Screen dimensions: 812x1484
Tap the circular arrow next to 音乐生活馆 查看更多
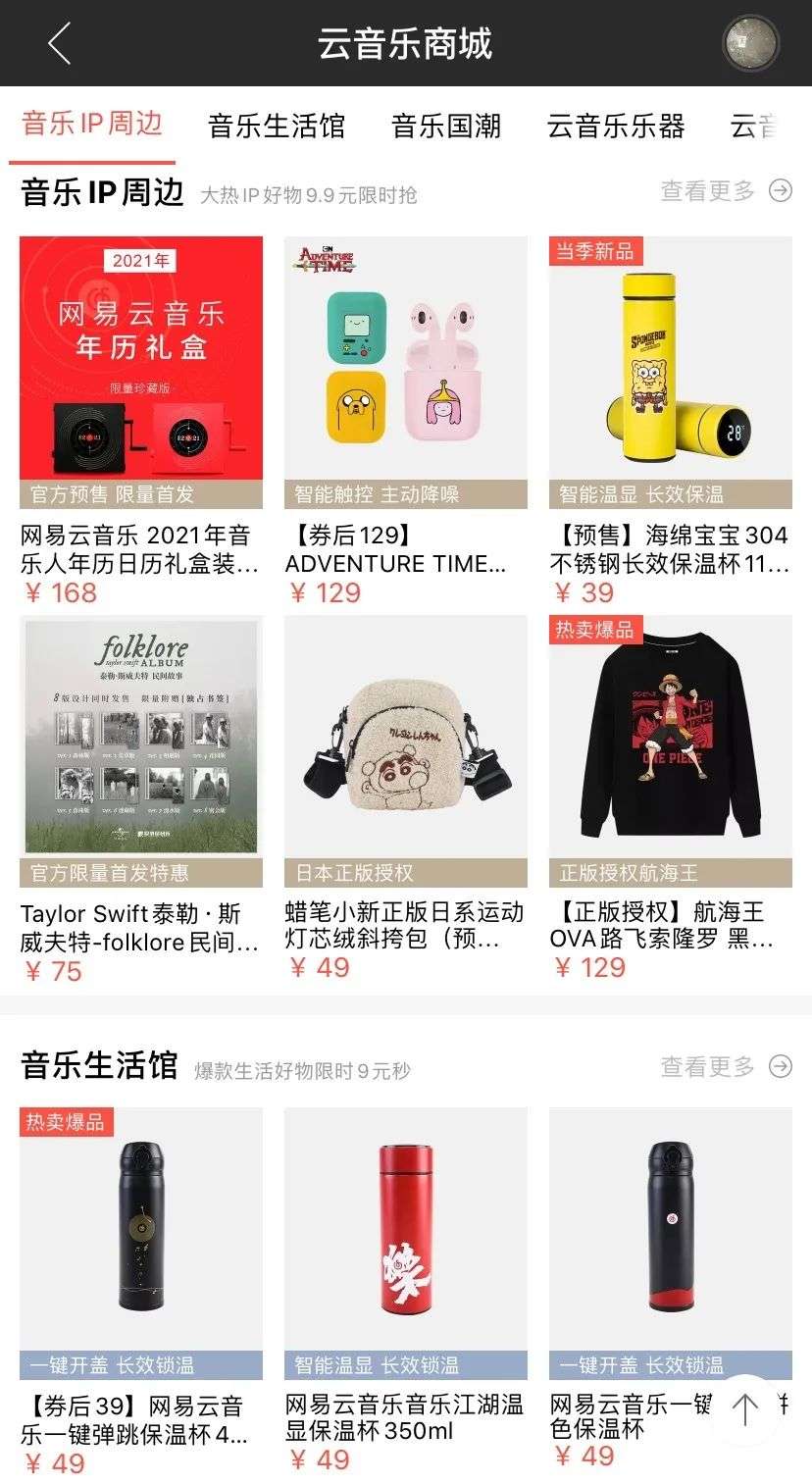coord(780,1066)
